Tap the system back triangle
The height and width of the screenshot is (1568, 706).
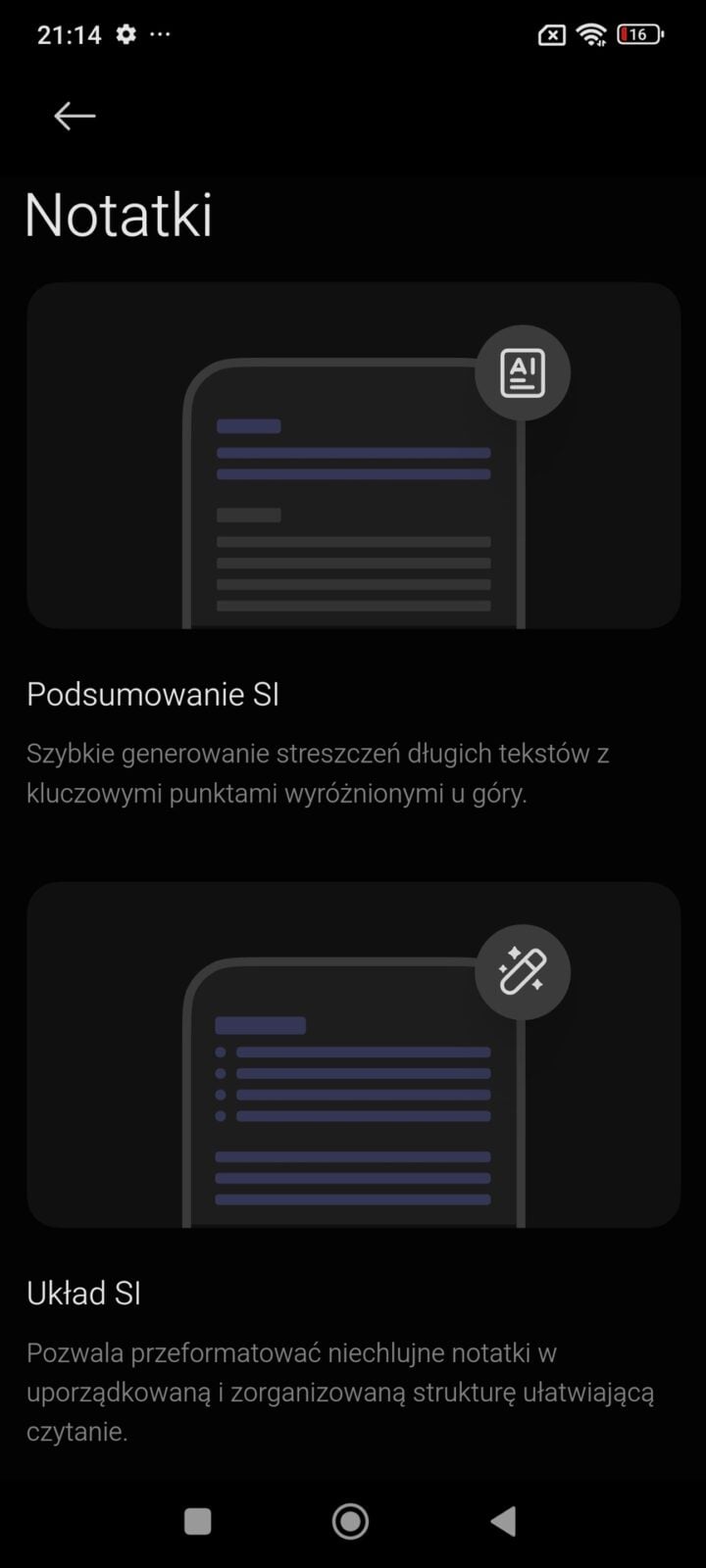pos(503,1520)
